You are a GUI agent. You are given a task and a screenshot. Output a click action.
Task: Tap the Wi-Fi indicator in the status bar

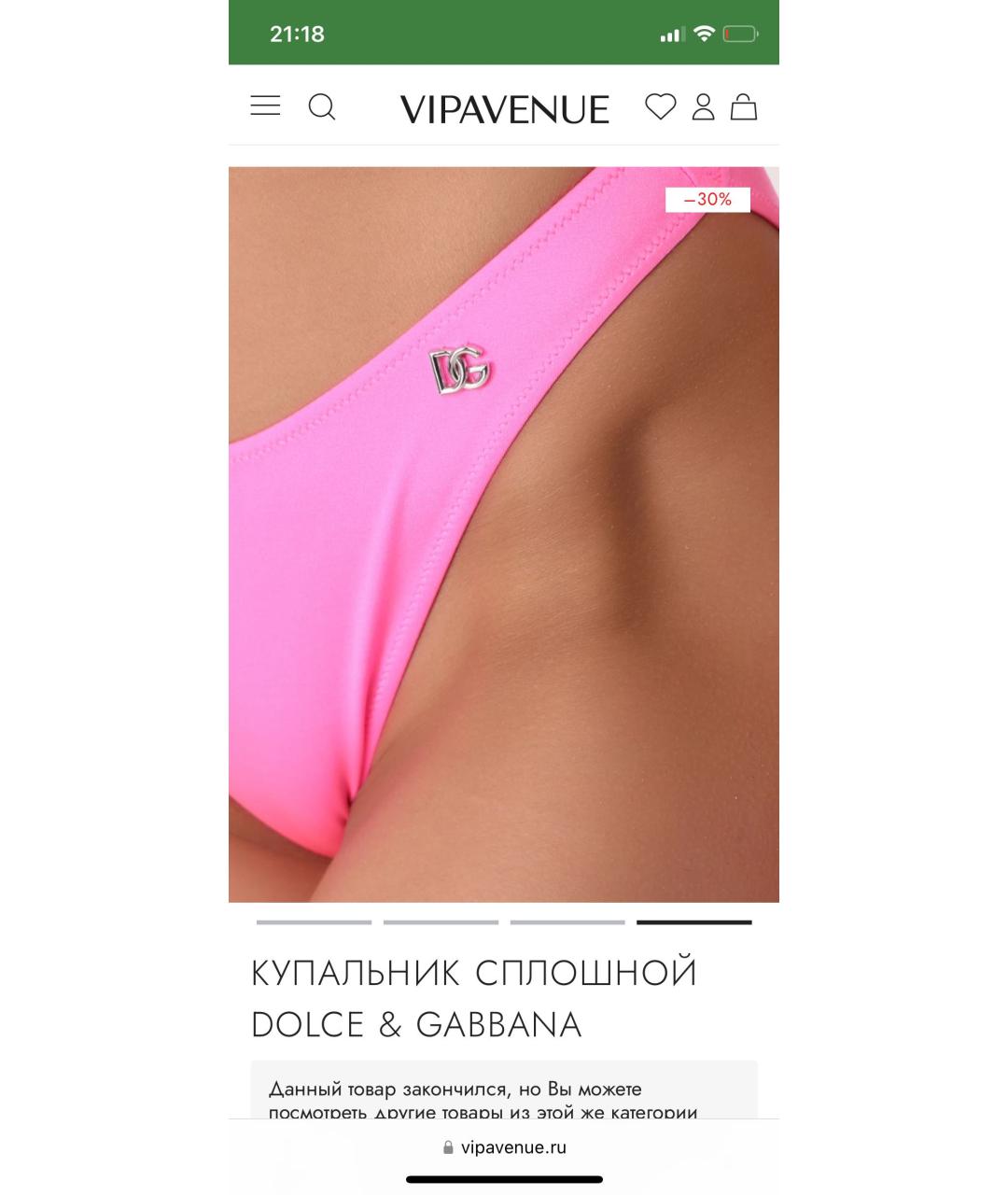pyautogui.click(x=702, y=33)
